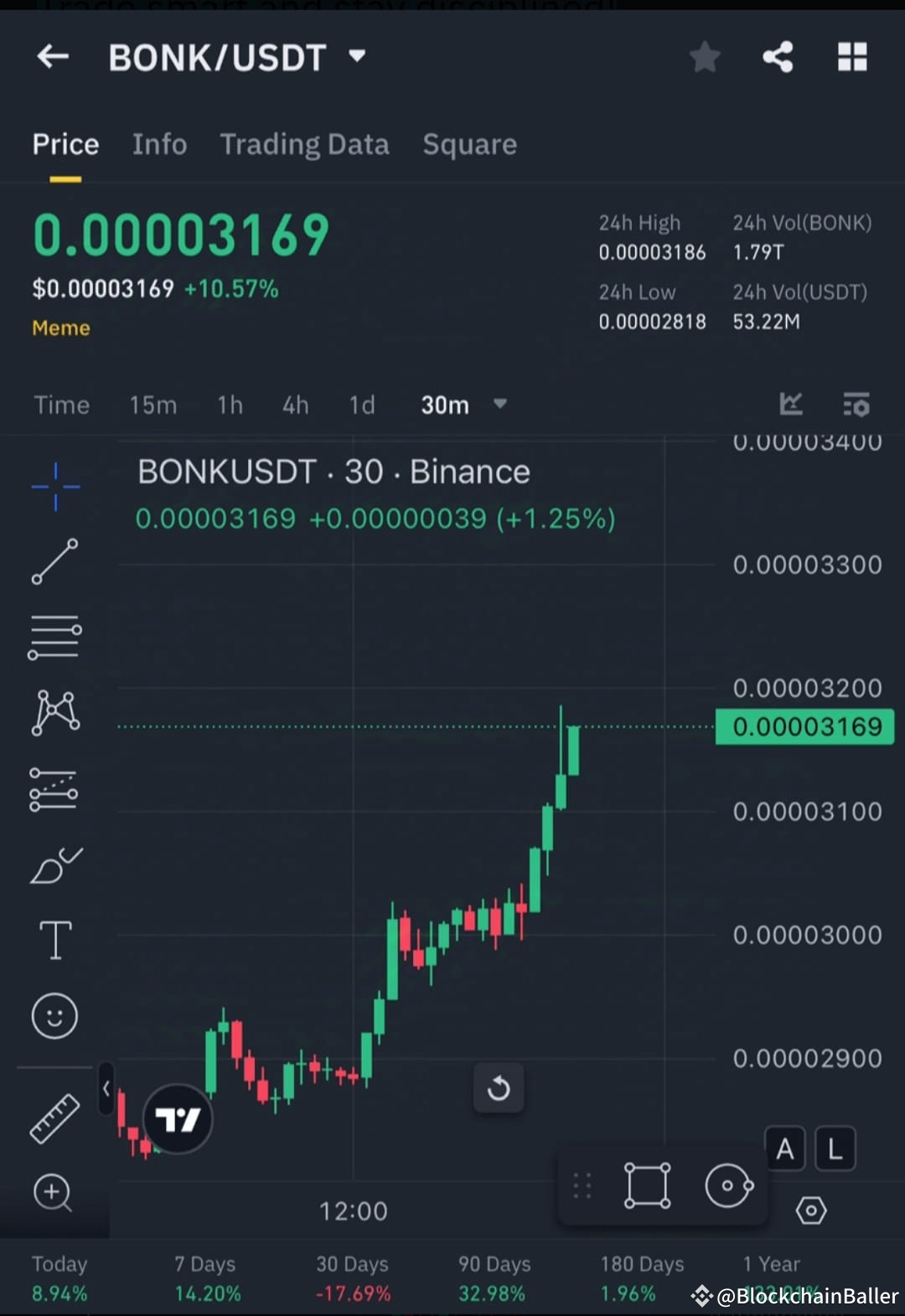
Task: Open the 30m timeframe dropdown
Action: coord(499,405)
